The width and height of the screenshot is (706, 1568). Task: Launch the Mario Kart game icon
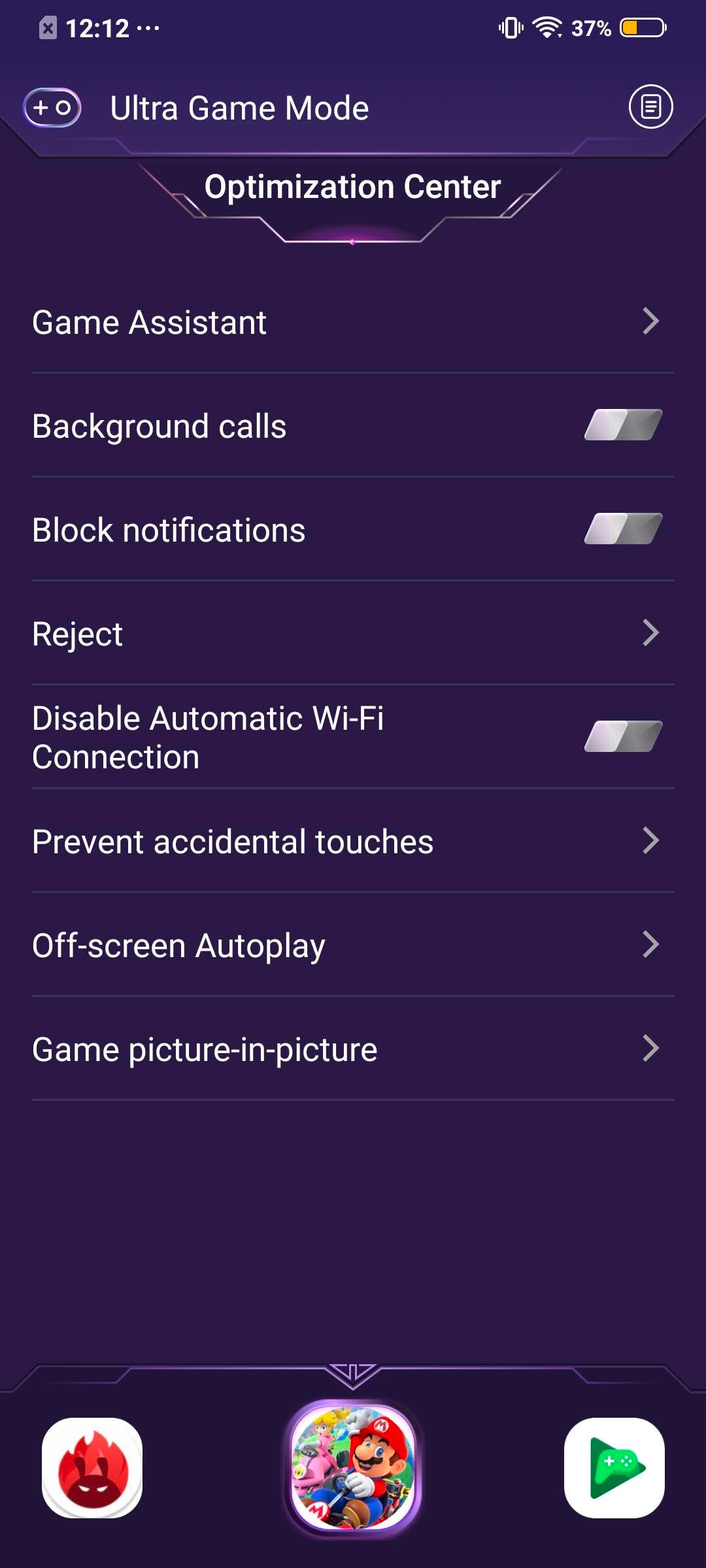[x=353, y=1467]
